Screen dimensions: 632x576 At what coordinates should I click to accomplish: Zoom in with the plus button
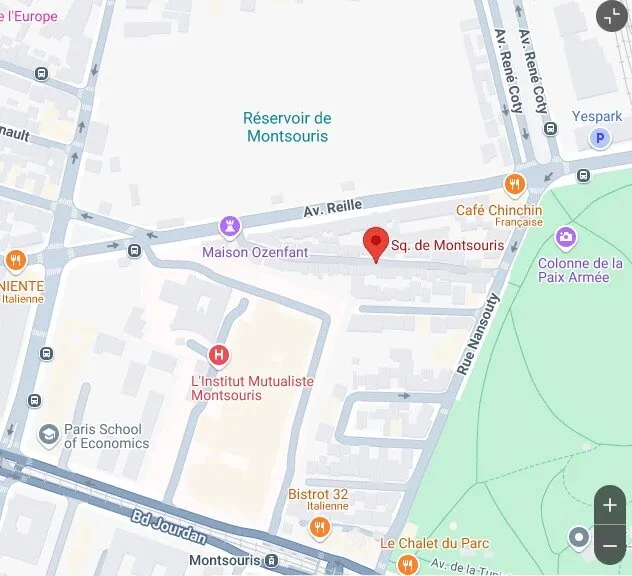pyautogui.click(x=609, y=505)
